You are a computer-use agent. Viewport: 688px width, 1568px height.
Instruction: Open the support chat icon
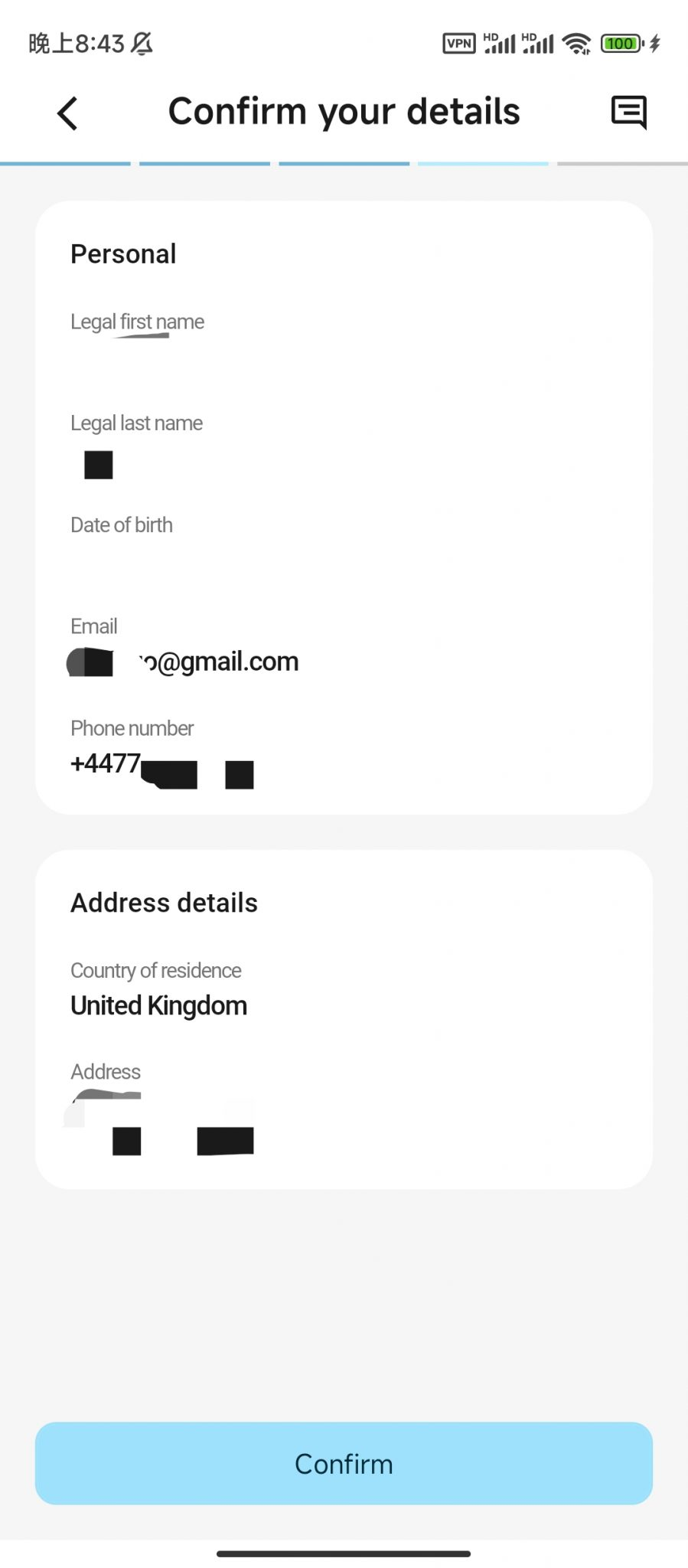pyautogui.click(x=629, y=113)
